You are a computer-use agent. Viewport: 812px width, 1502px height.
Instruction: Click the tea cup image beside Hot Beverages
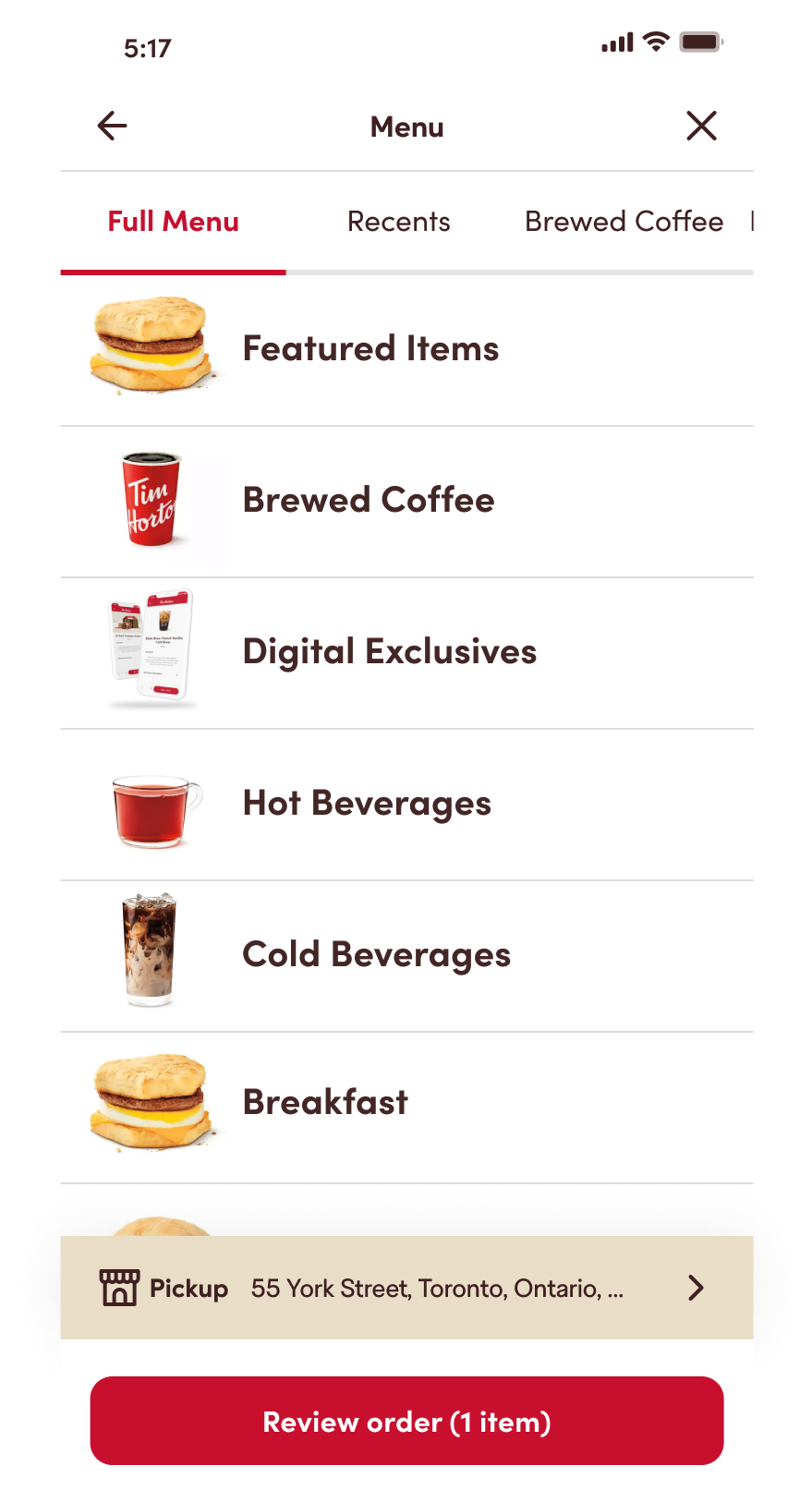point(152,803)
